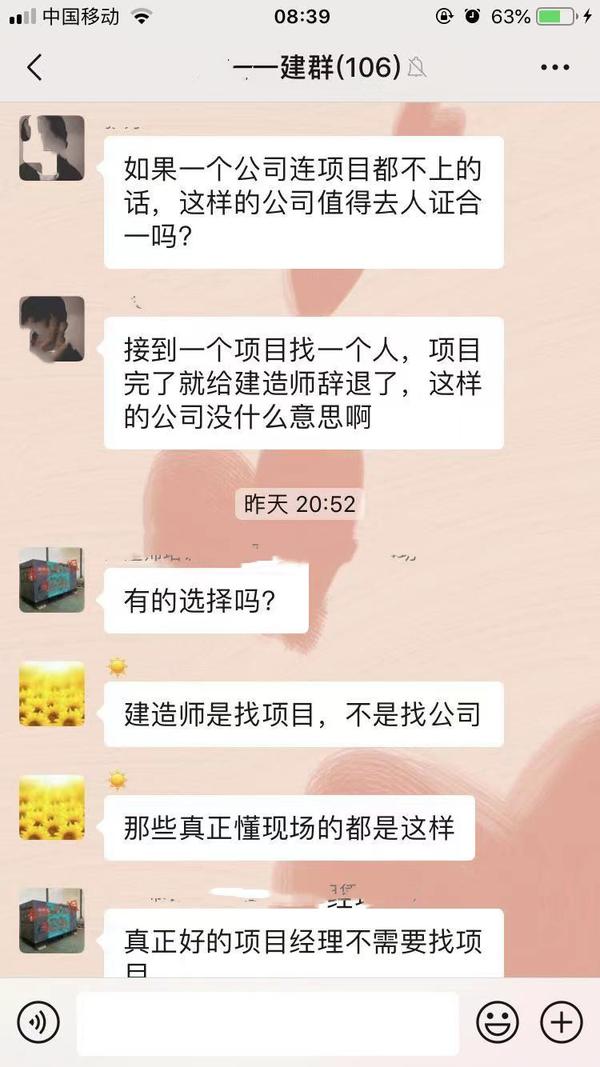Open the group chat options menu
Image resolution: width=600 pixels, height=1067 pixels.
[554, 68]
